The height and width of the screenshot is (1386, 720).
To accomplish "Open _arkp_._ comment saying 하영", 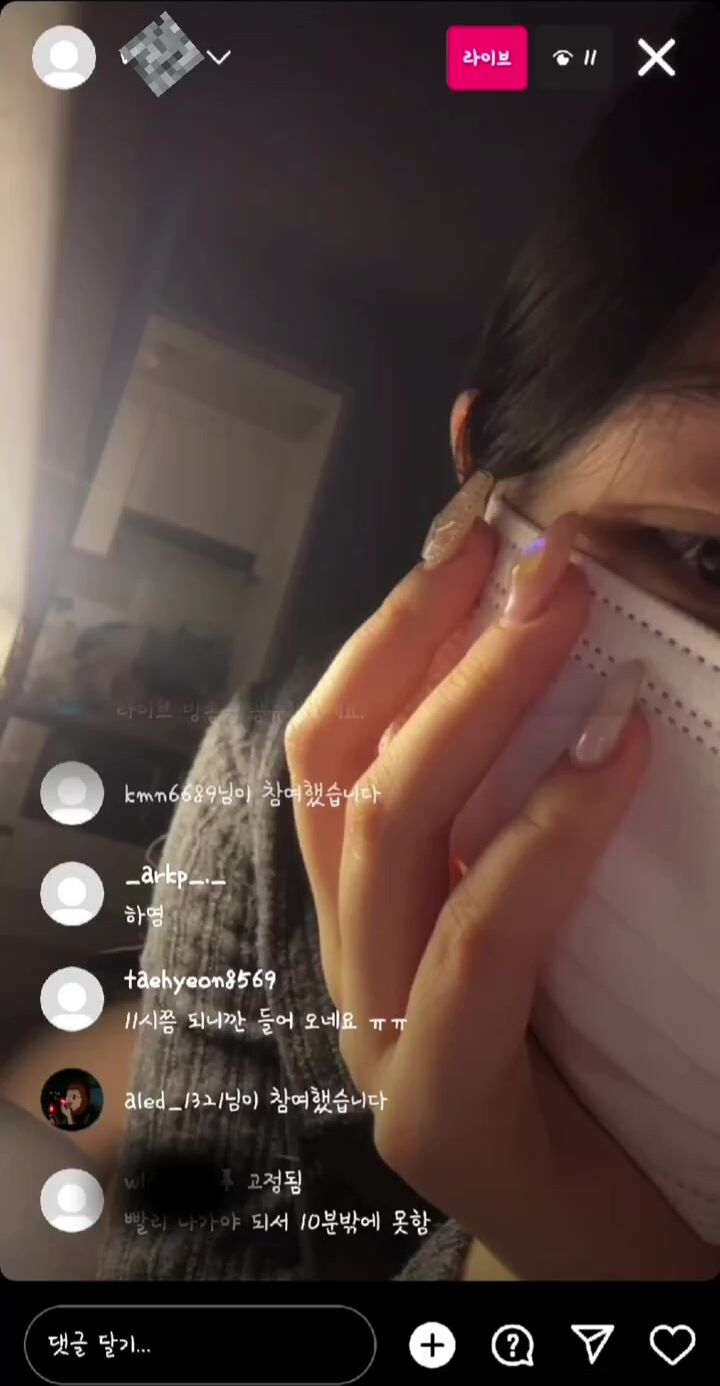I will 133,895.
